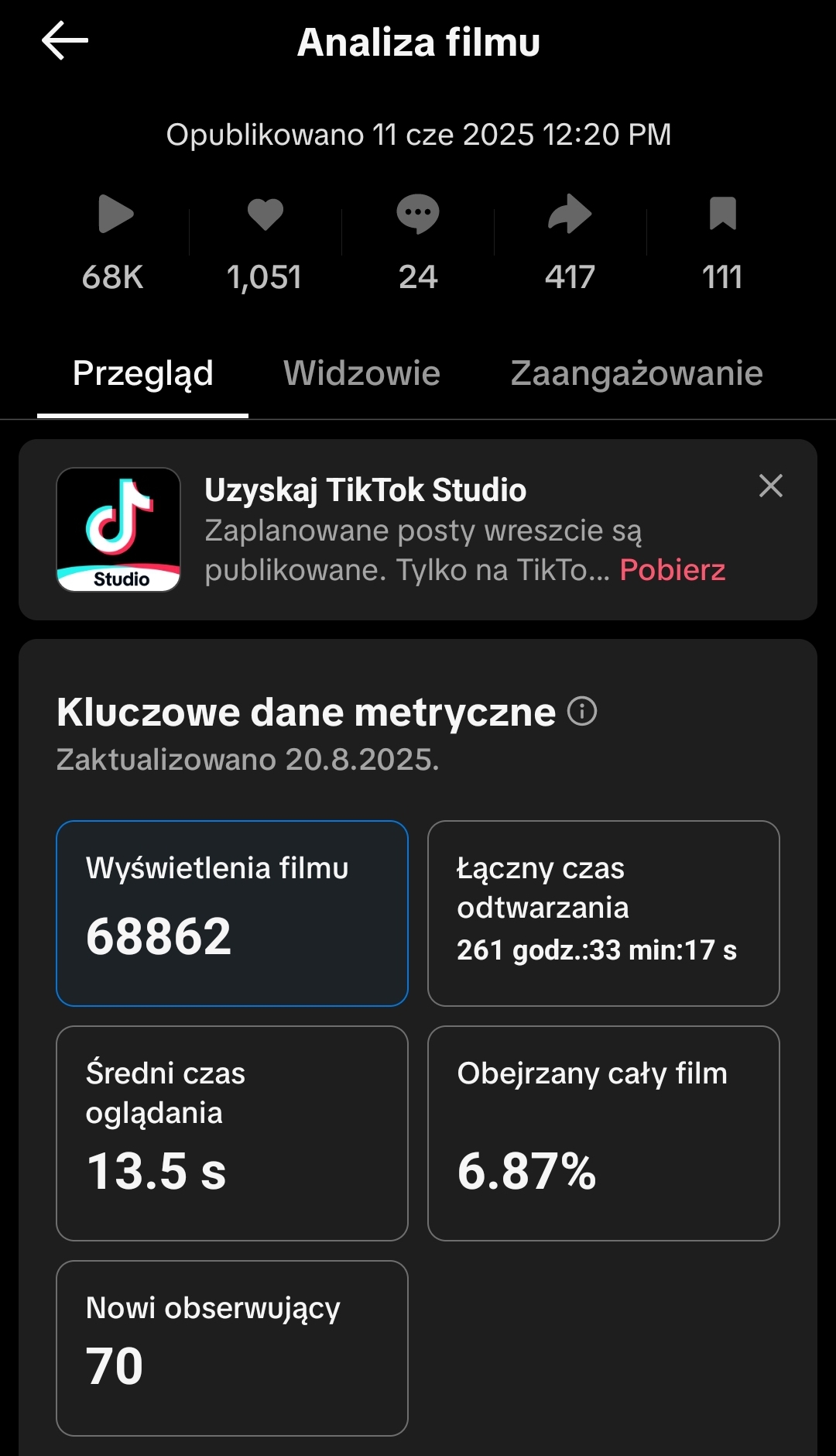This screenshot has width=836, height=1456.
Task: Go back from Analiza filmu
Action: [65, 41]
